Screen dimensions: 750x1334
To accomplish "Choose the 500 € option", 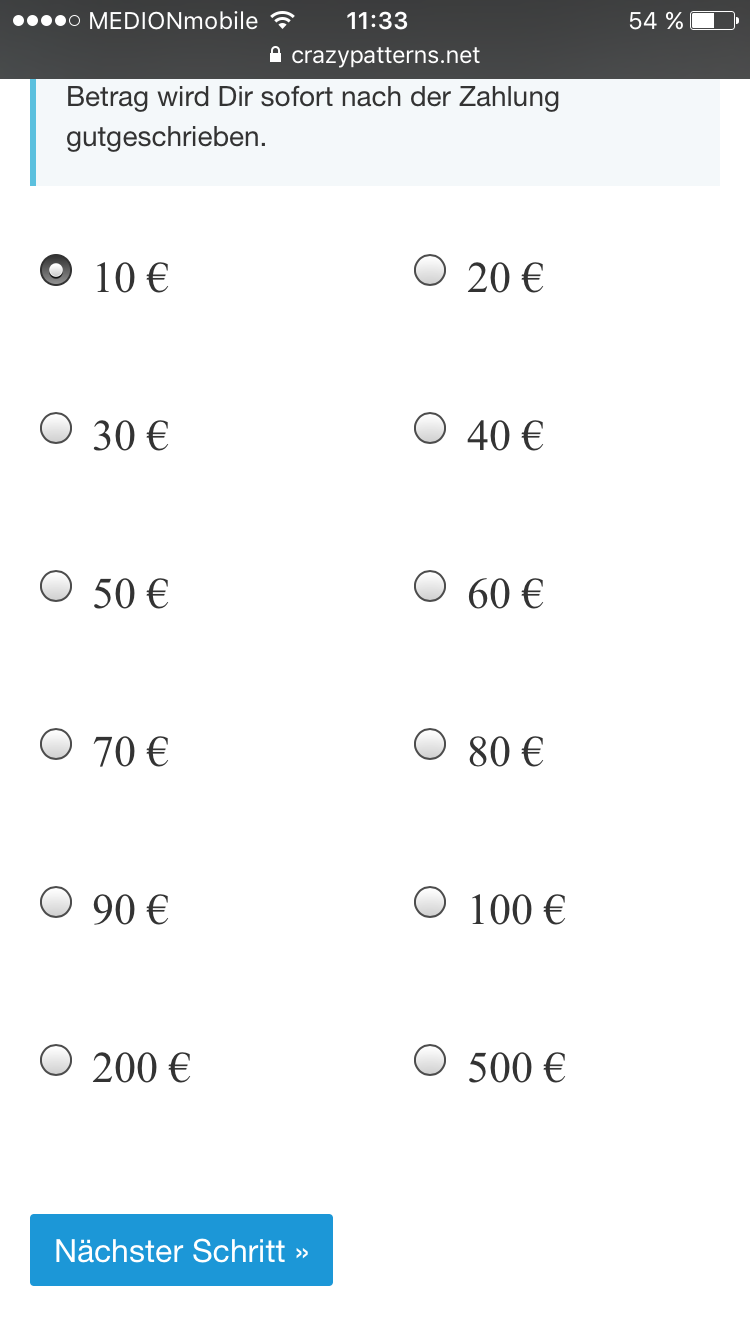I will point(430,1060).
